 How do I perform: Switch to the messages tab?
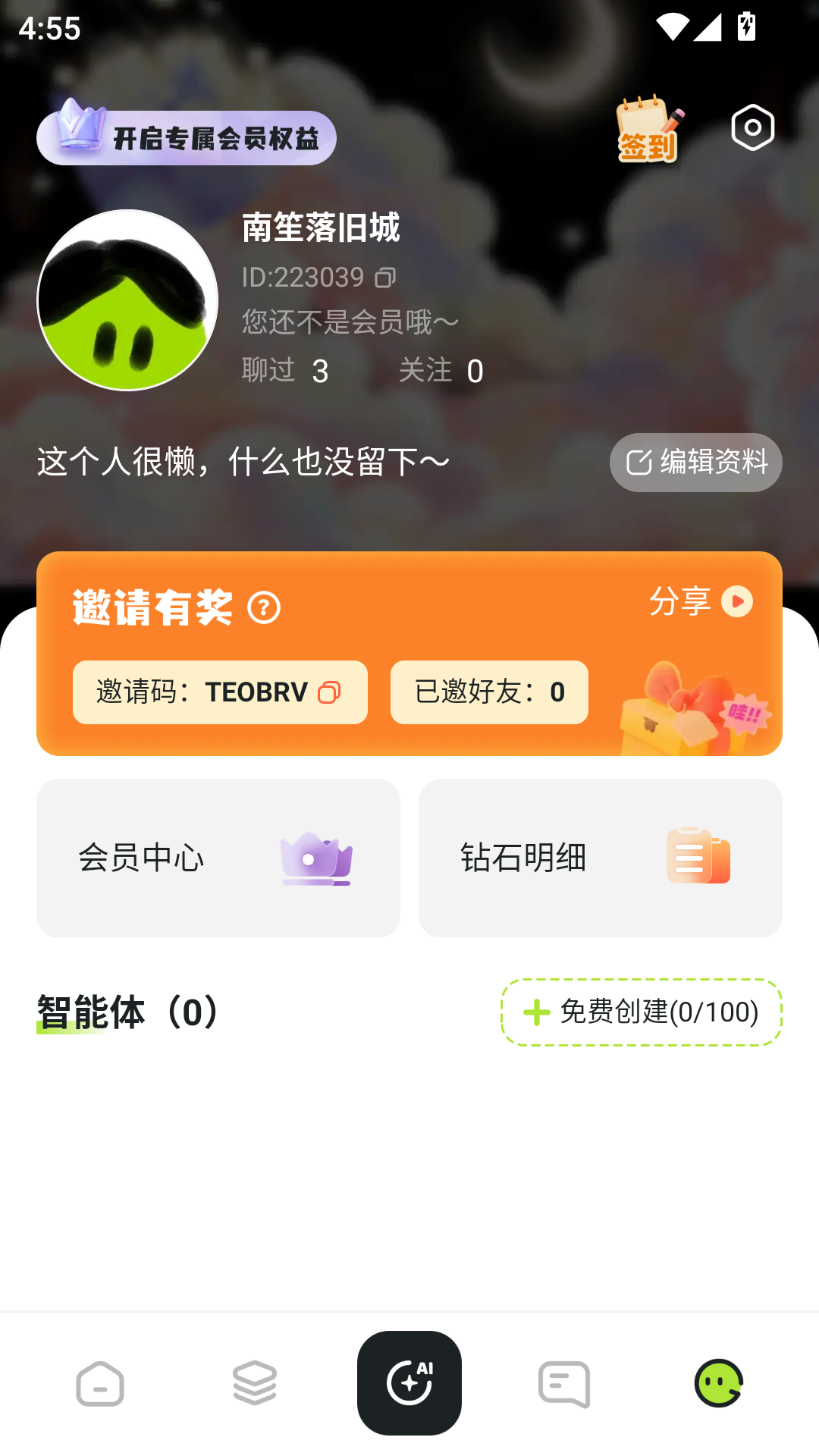click(563, 1383)
